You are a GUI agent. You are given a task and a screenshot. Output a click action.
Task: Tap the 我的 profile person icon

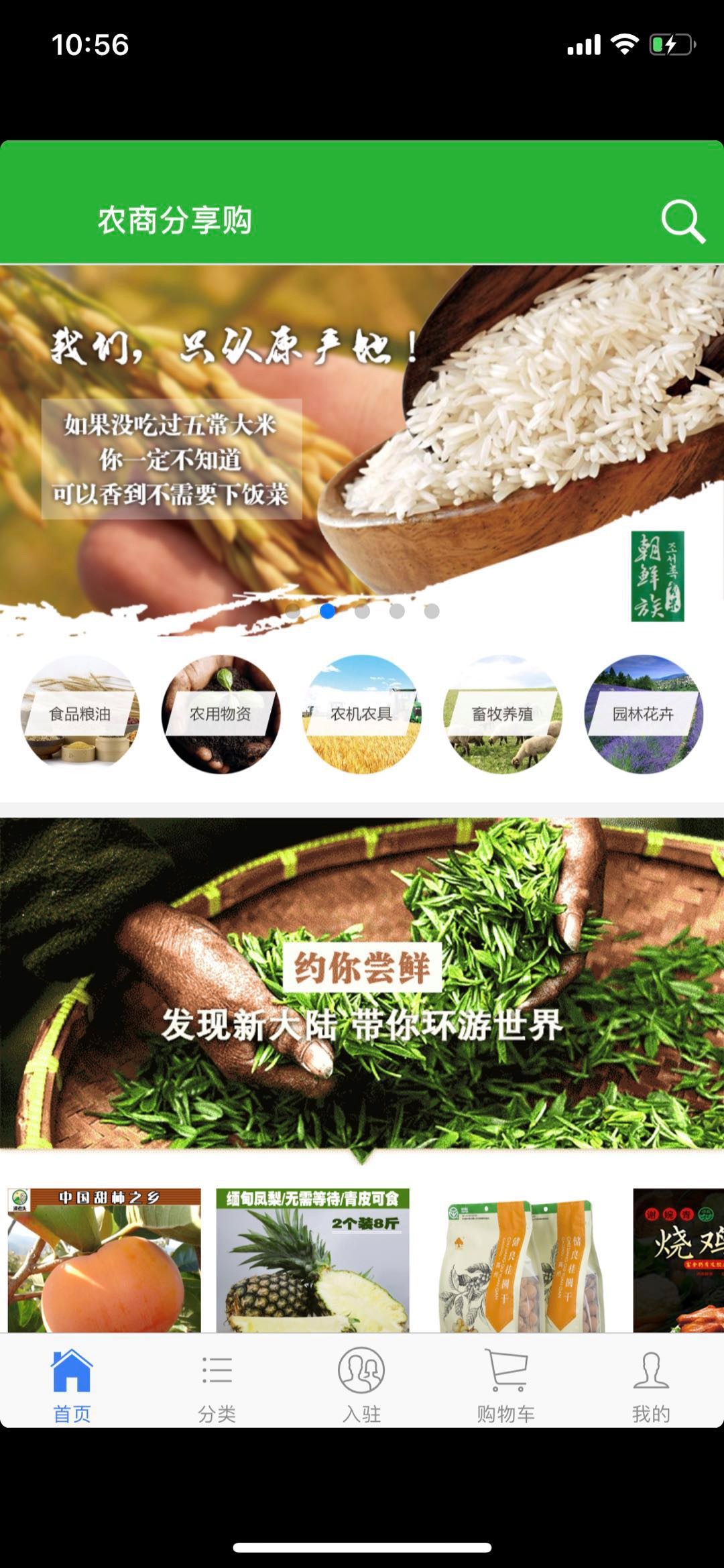pyautogui.click(x=651, y=1369)
